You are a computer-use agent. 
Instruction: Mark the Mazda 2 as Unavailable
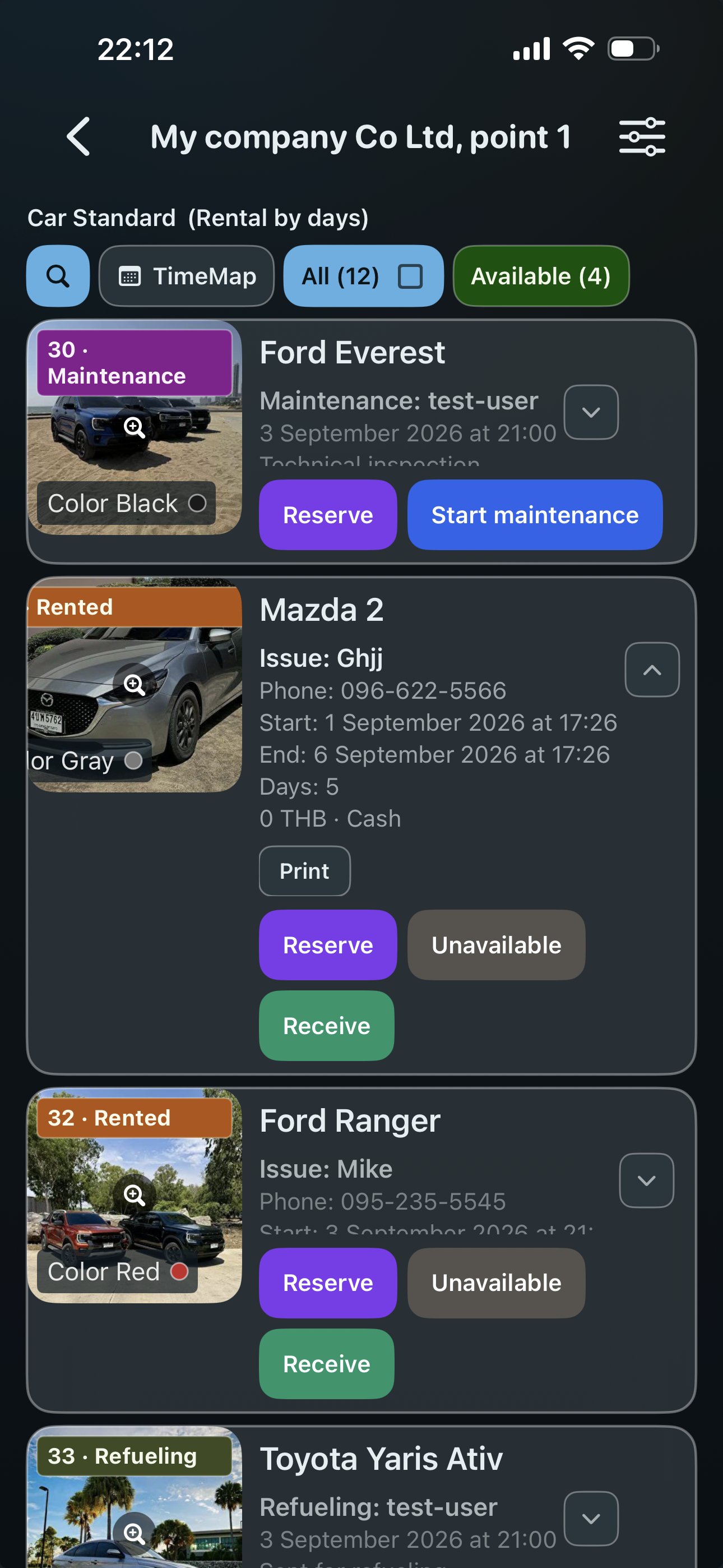(x=496, y=945)
